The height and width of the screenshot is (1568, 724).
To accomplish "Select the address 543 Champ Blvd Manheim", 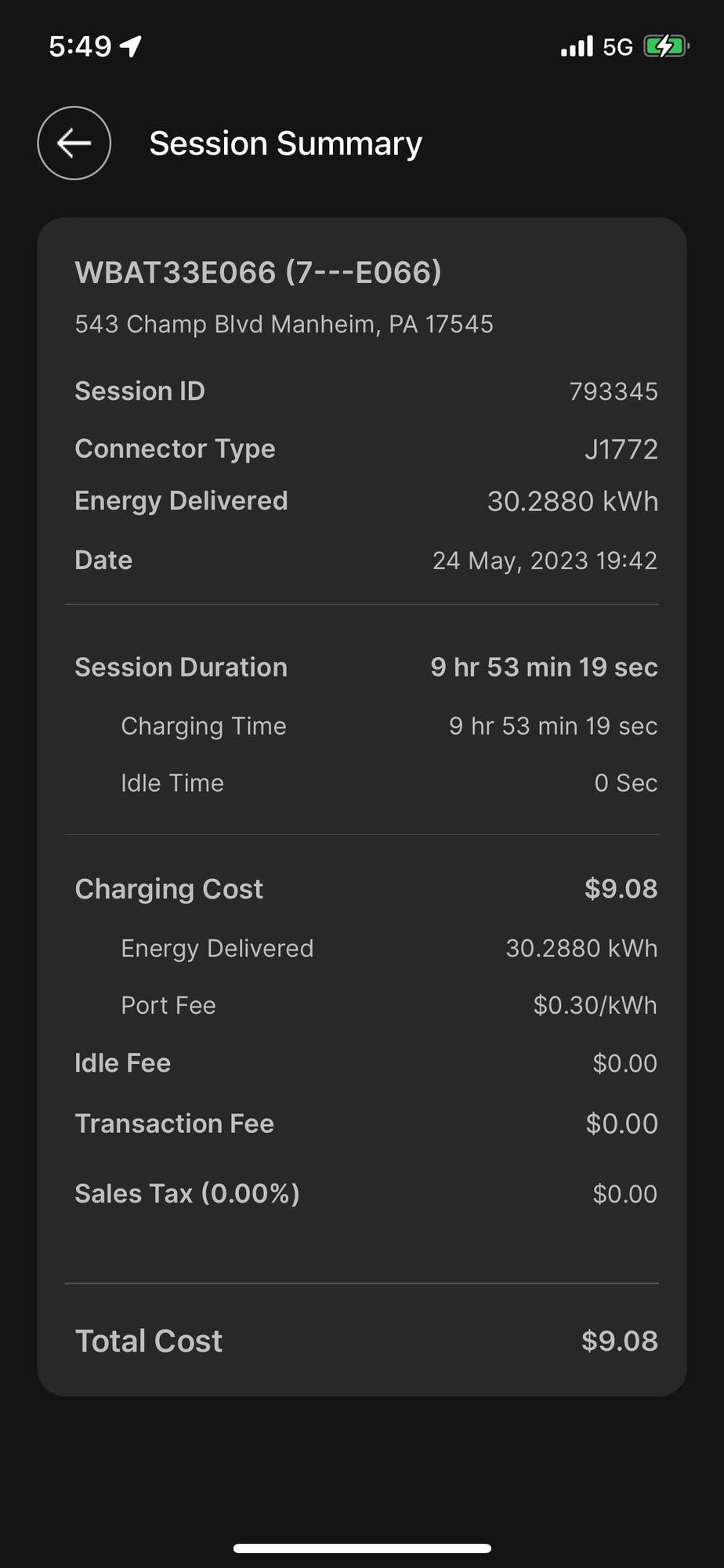I will 284,324.
